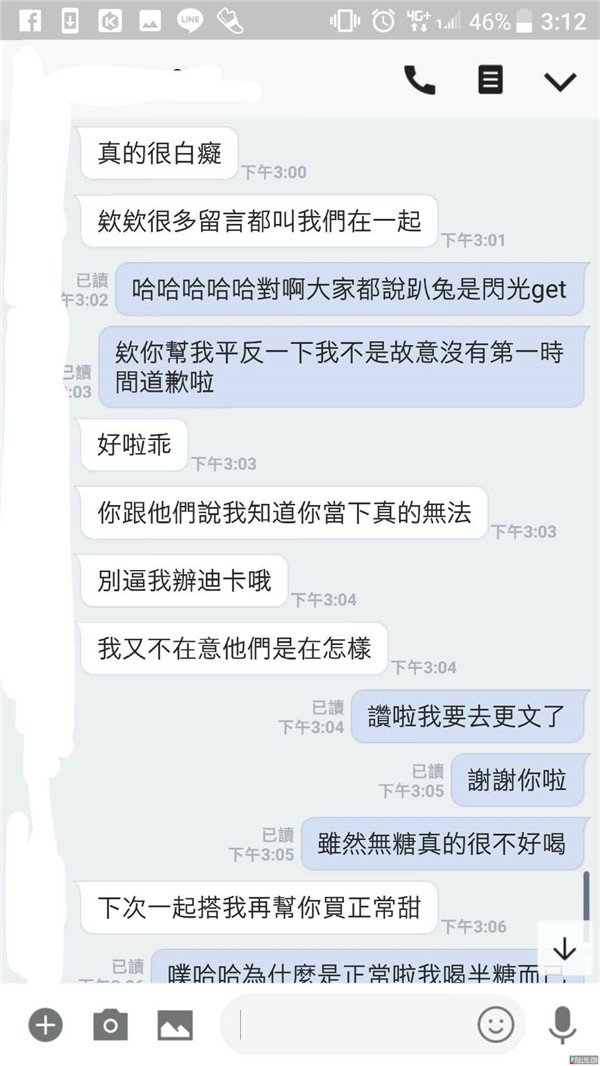The height and width of the screenshot is (1066, 600).
Task: Record a voice message with the microphone
Action: (x=562, y=1025)
